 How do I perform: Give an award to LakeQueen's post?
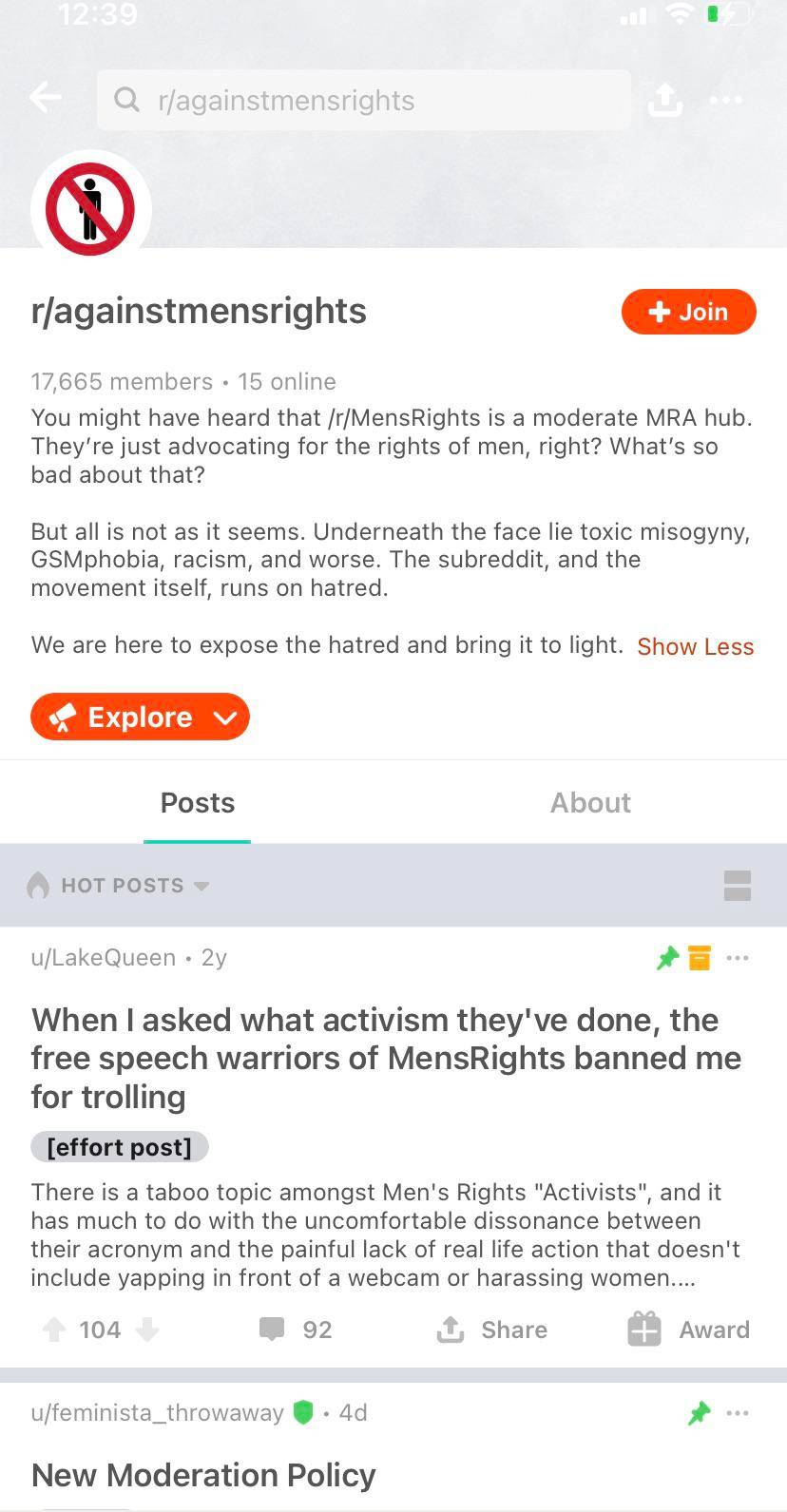click(688, 1329)
